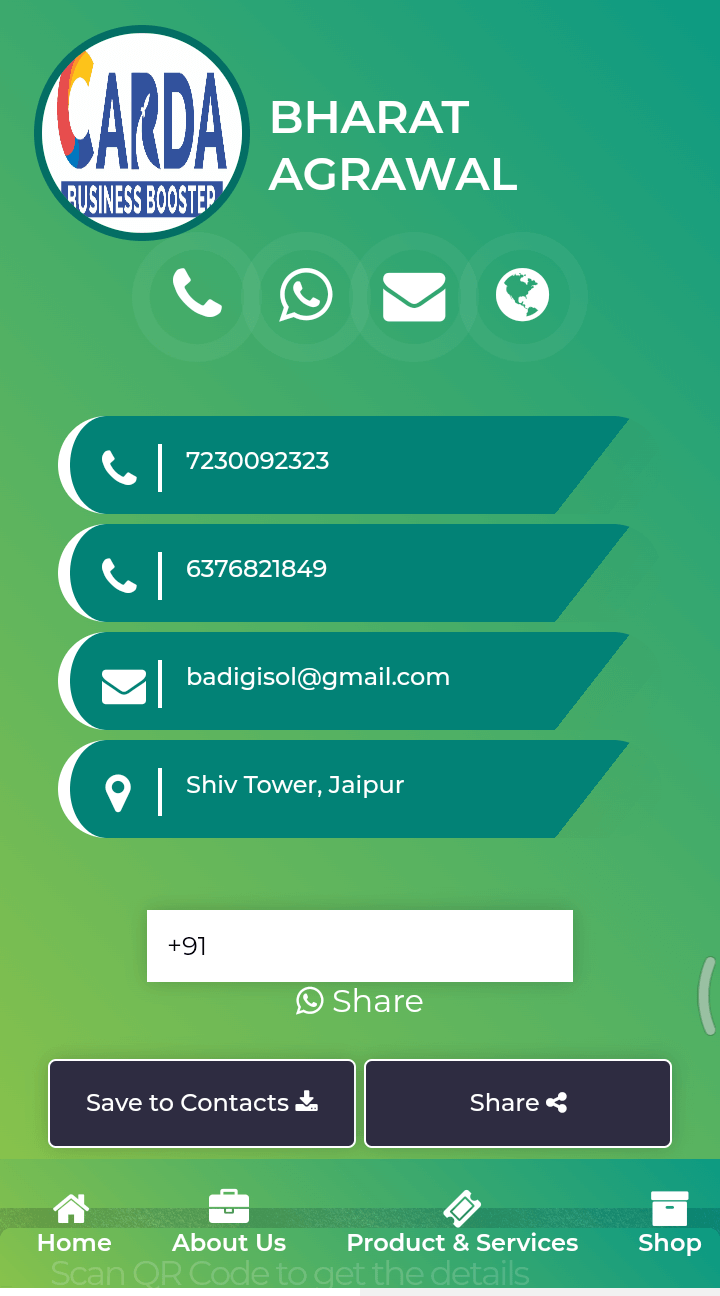Go to the Home tab

pos(74,1224)
